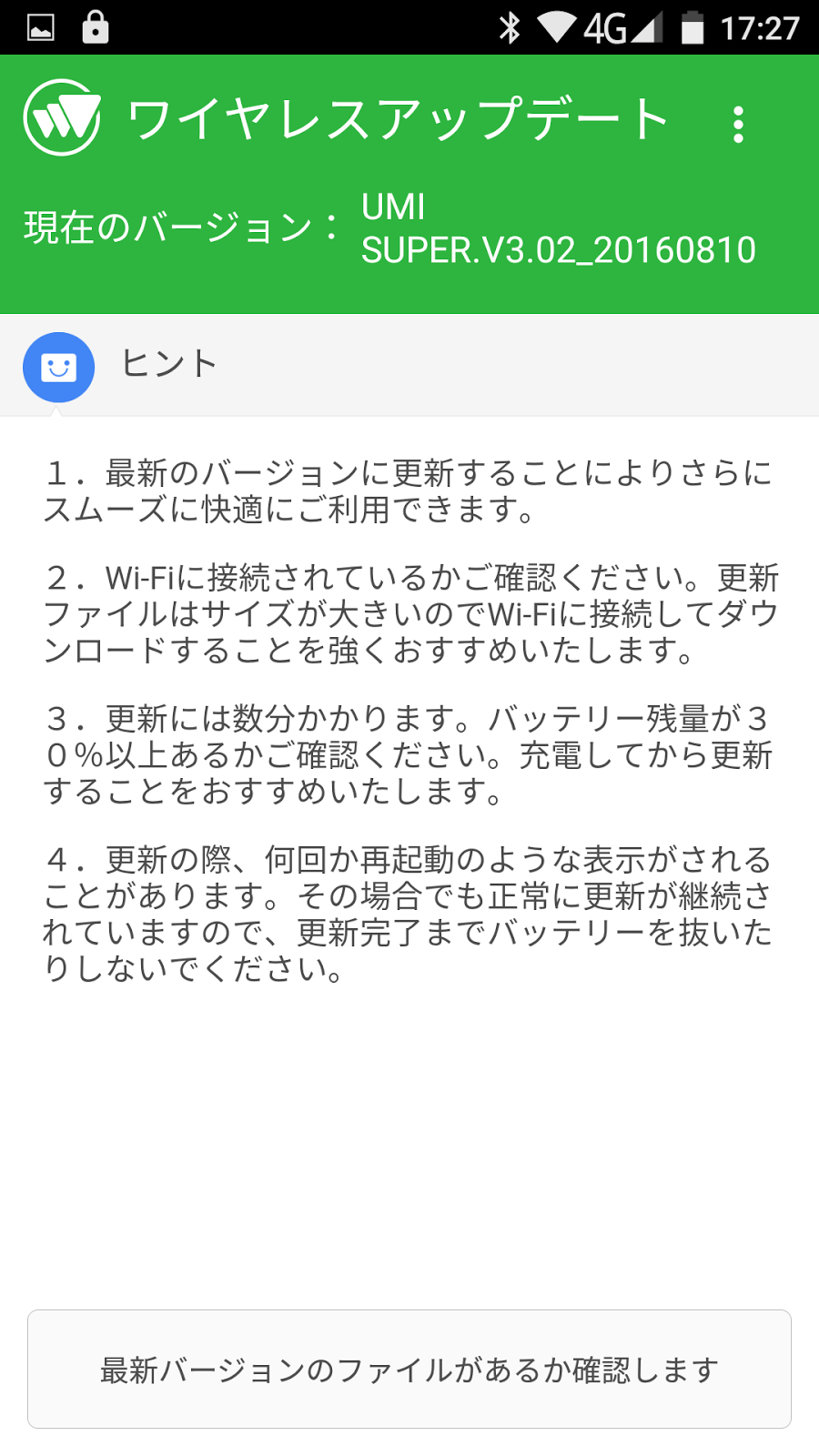Tap the check for latest version file button
This screenshot has width=819, height=1456.
click(409, 1369)
